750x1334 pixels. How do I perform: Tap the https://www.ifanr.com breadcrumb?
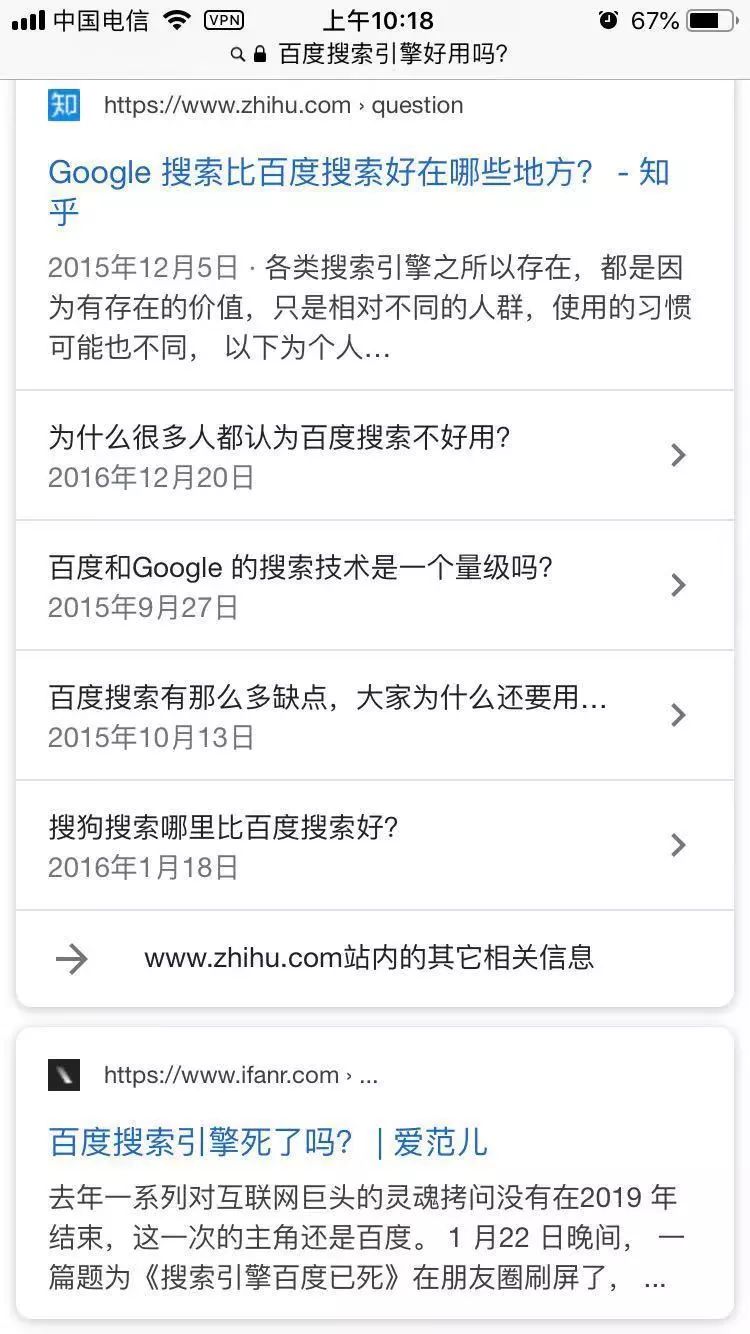240,1075
